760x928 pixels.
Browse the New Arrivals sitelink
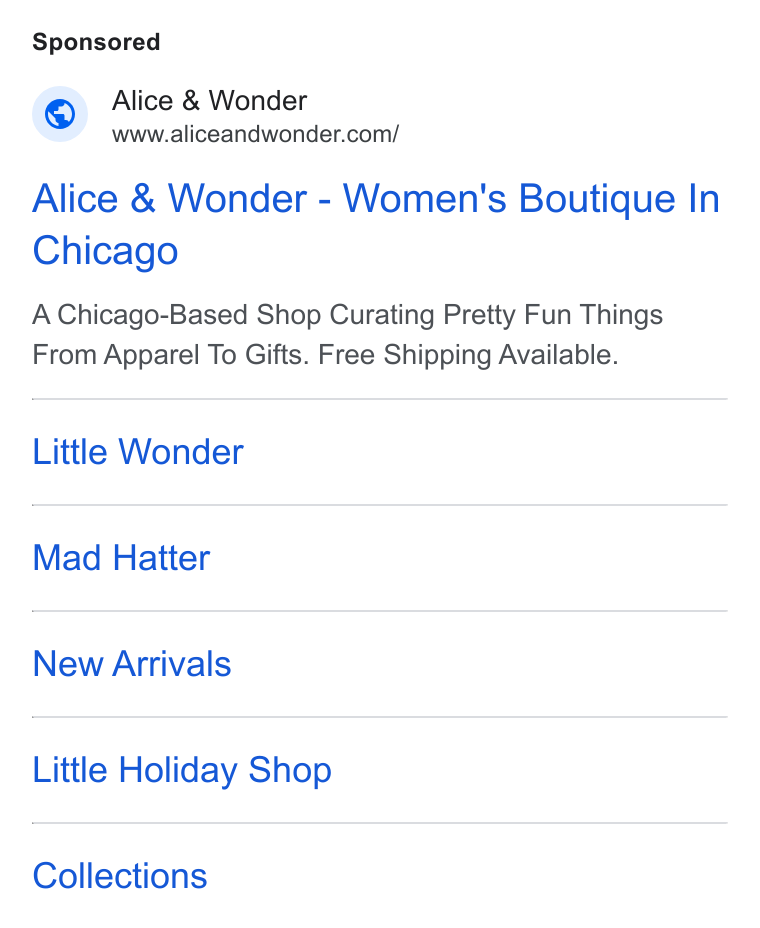[x=132, y=664]
